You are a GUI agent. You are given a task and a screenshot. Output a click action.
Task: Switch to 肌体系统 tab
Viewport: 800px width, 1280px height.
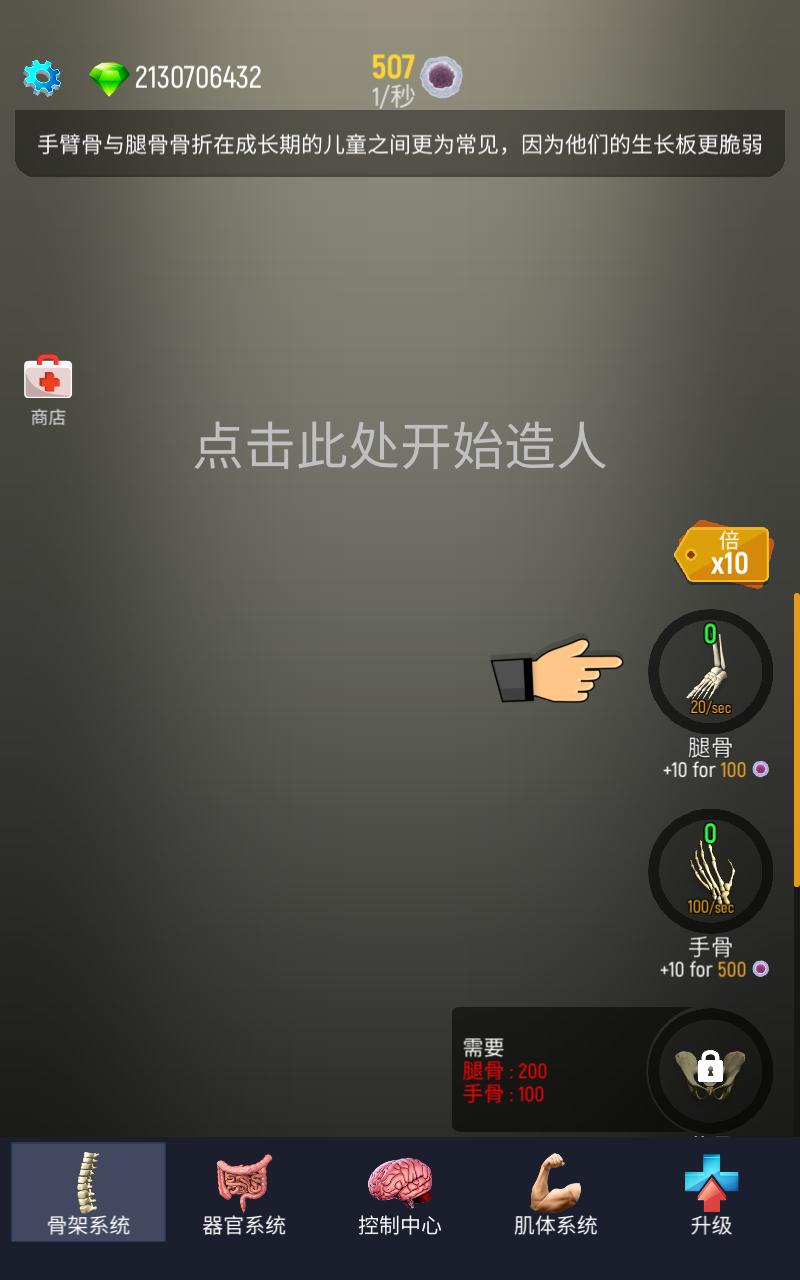tap(555, 1193)
